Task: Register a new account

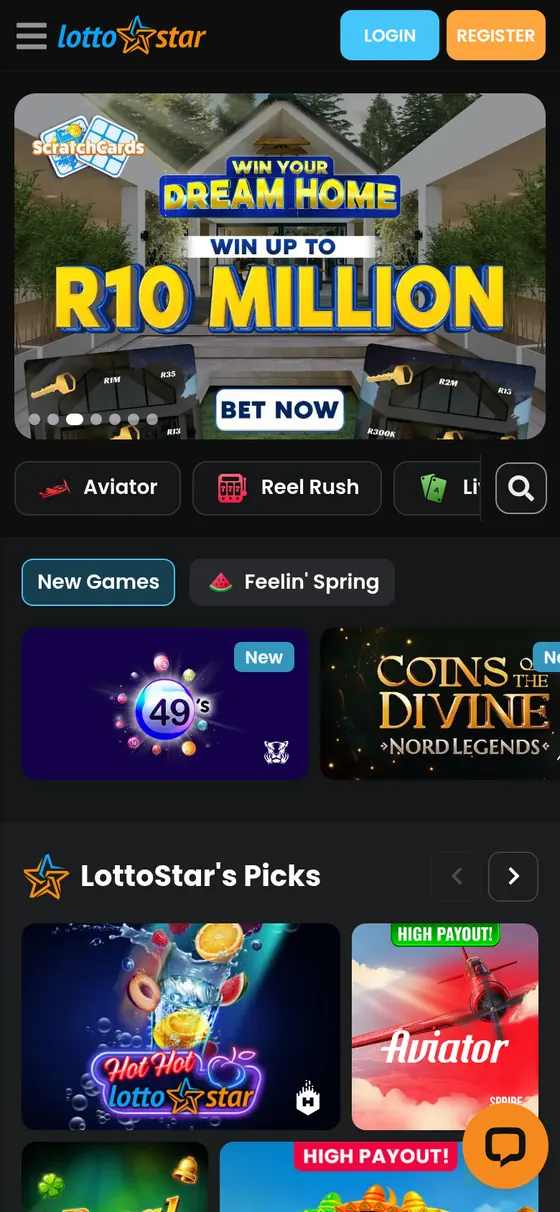Action: [x=496, y=36]
